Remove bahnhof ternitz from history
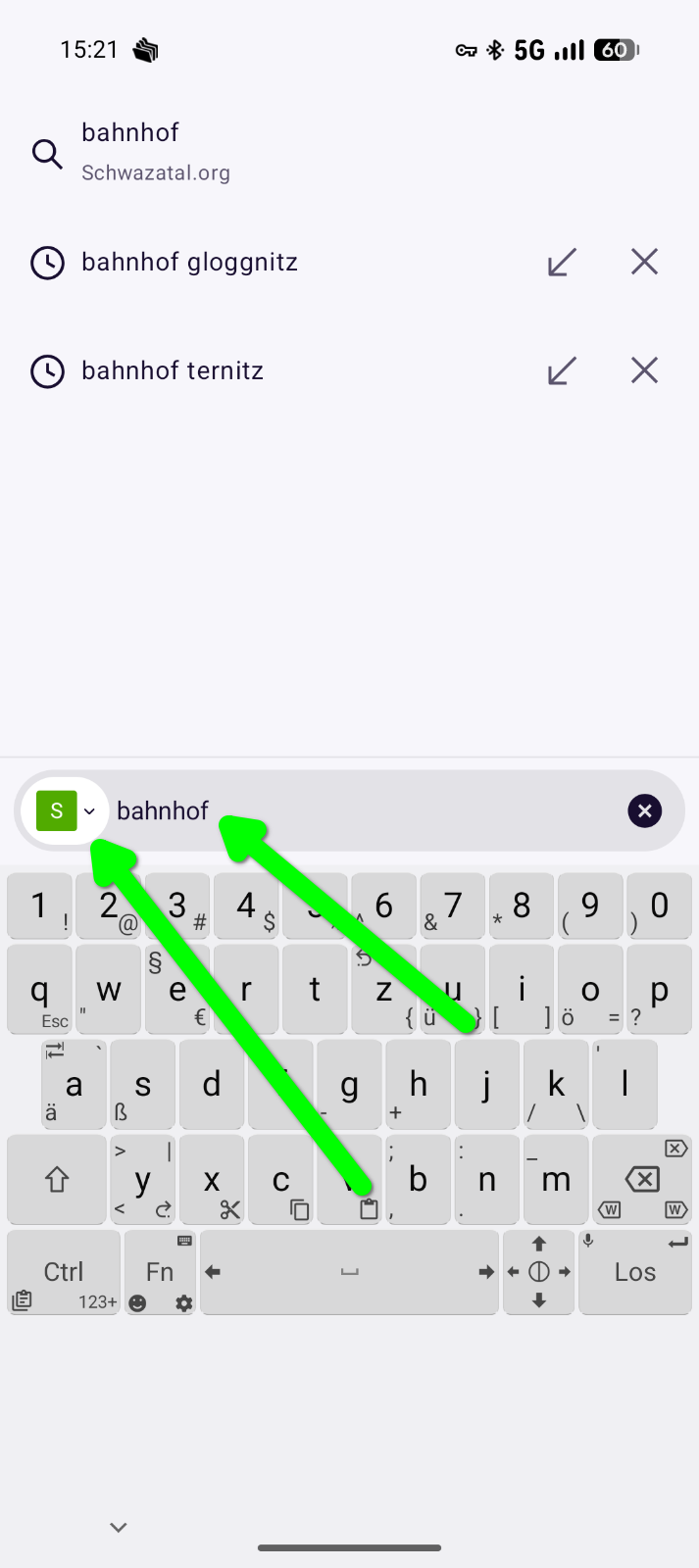Viewport: 699px width, 1568px height. (x=644, y=370)
